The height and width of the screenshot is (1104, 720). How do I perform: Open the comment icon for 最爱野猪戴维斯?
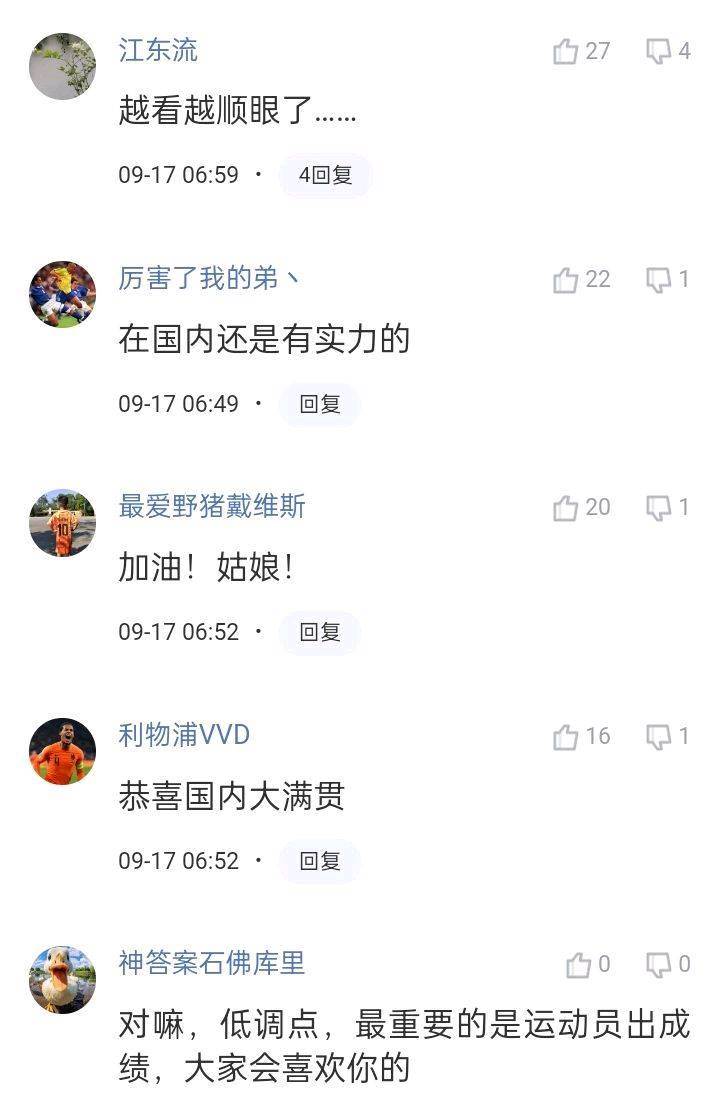(658, 508)
